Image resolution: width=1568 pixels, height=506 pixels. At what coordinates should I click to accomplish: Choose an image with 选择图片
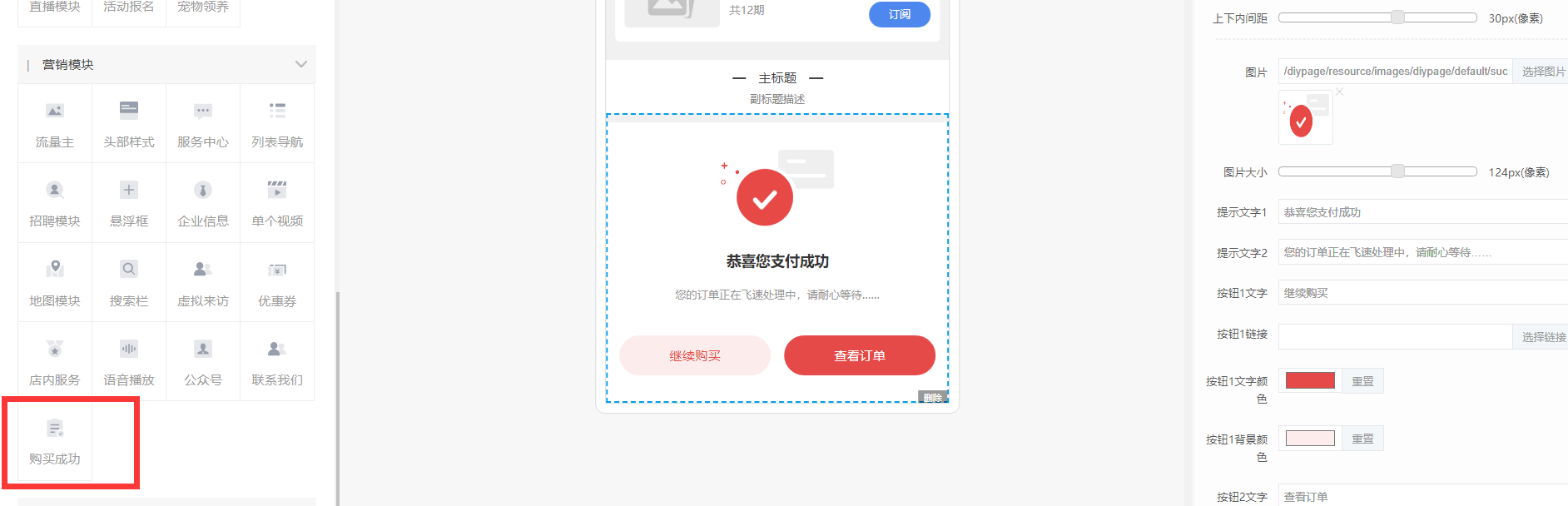point(1542,72)
